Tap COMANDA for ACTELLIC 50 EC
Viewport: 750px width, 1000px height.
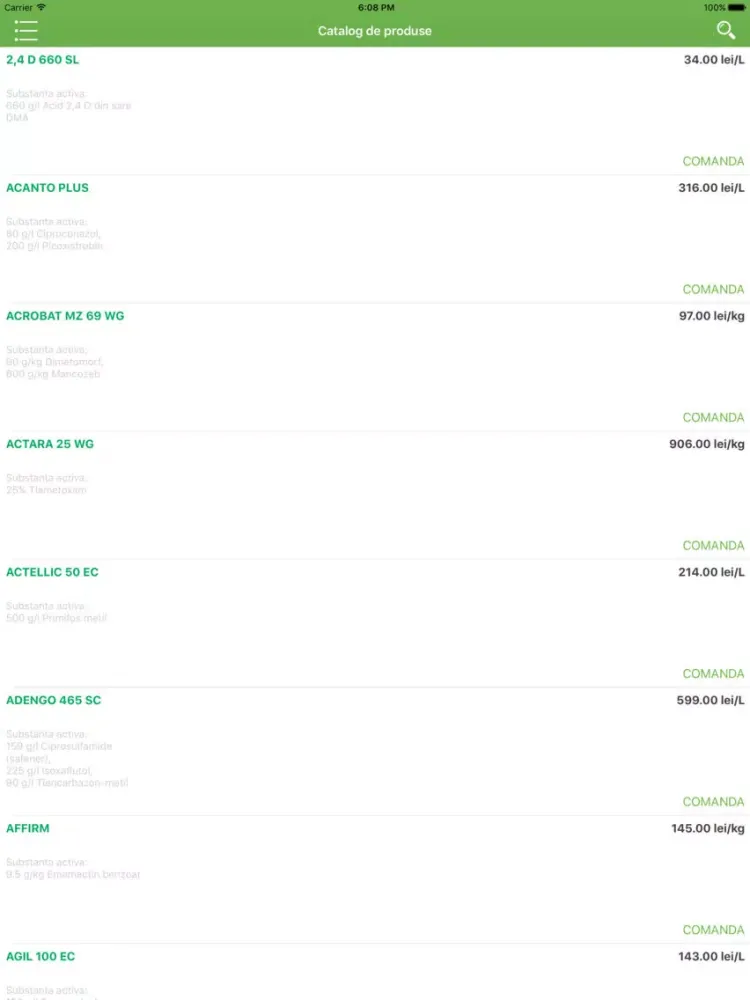click(713, 673)
